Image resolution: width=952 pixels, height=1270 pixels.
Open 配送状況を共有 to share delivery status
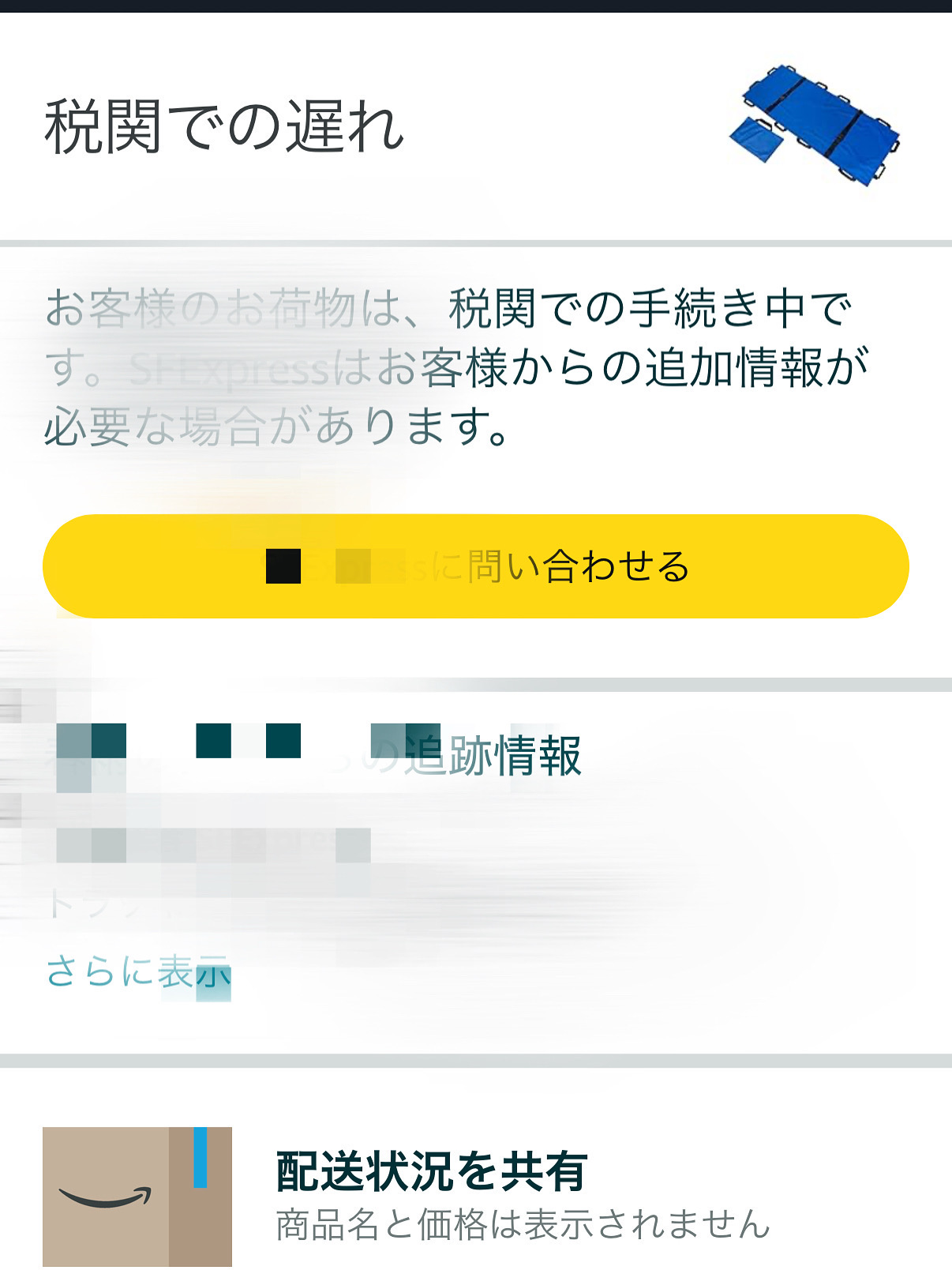coord(432,1171)
